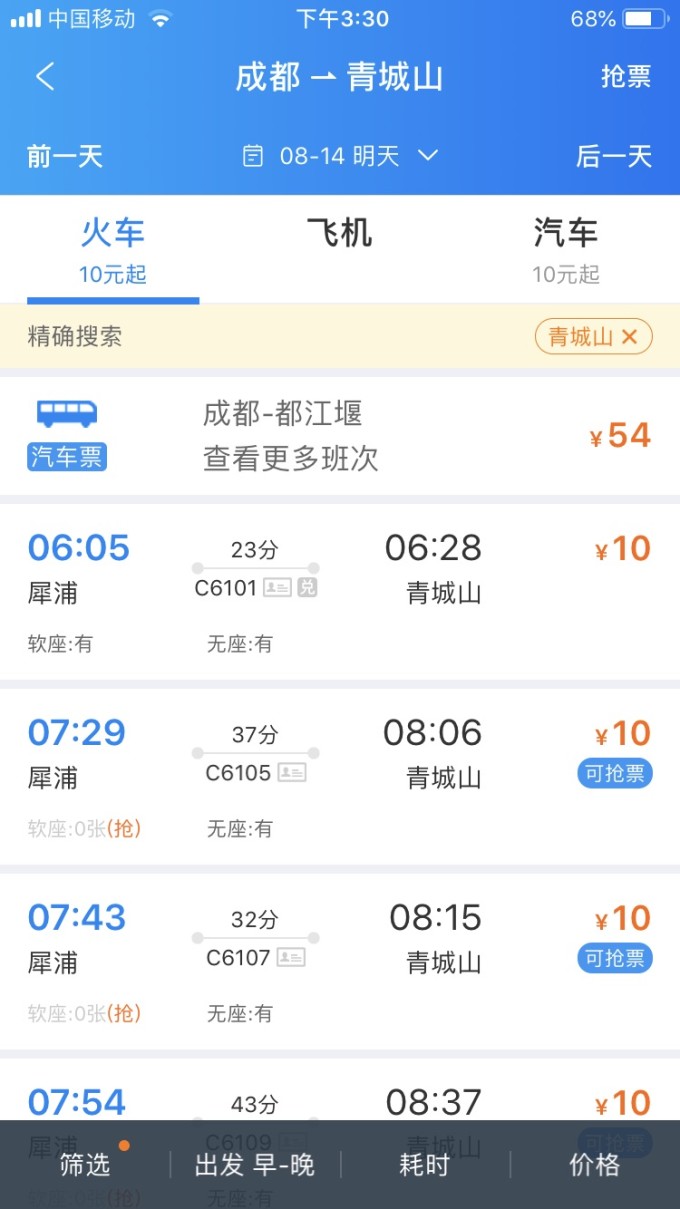Tap 可抢票 for the 07:29 train
The width and height of the screenshot is (680, 1209).
click(615, 774)
